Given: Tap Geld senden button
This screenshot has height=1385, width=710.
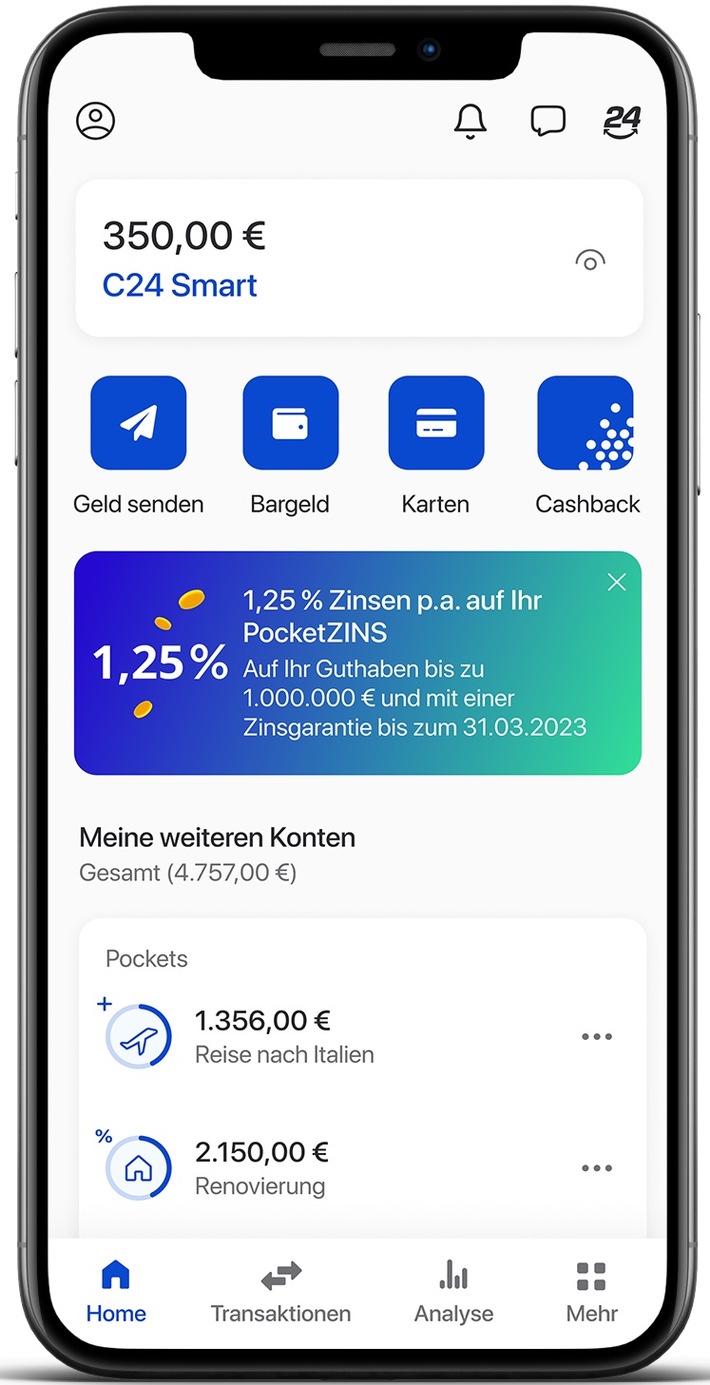Looking at the screenshot, I should tap(139, 423).
